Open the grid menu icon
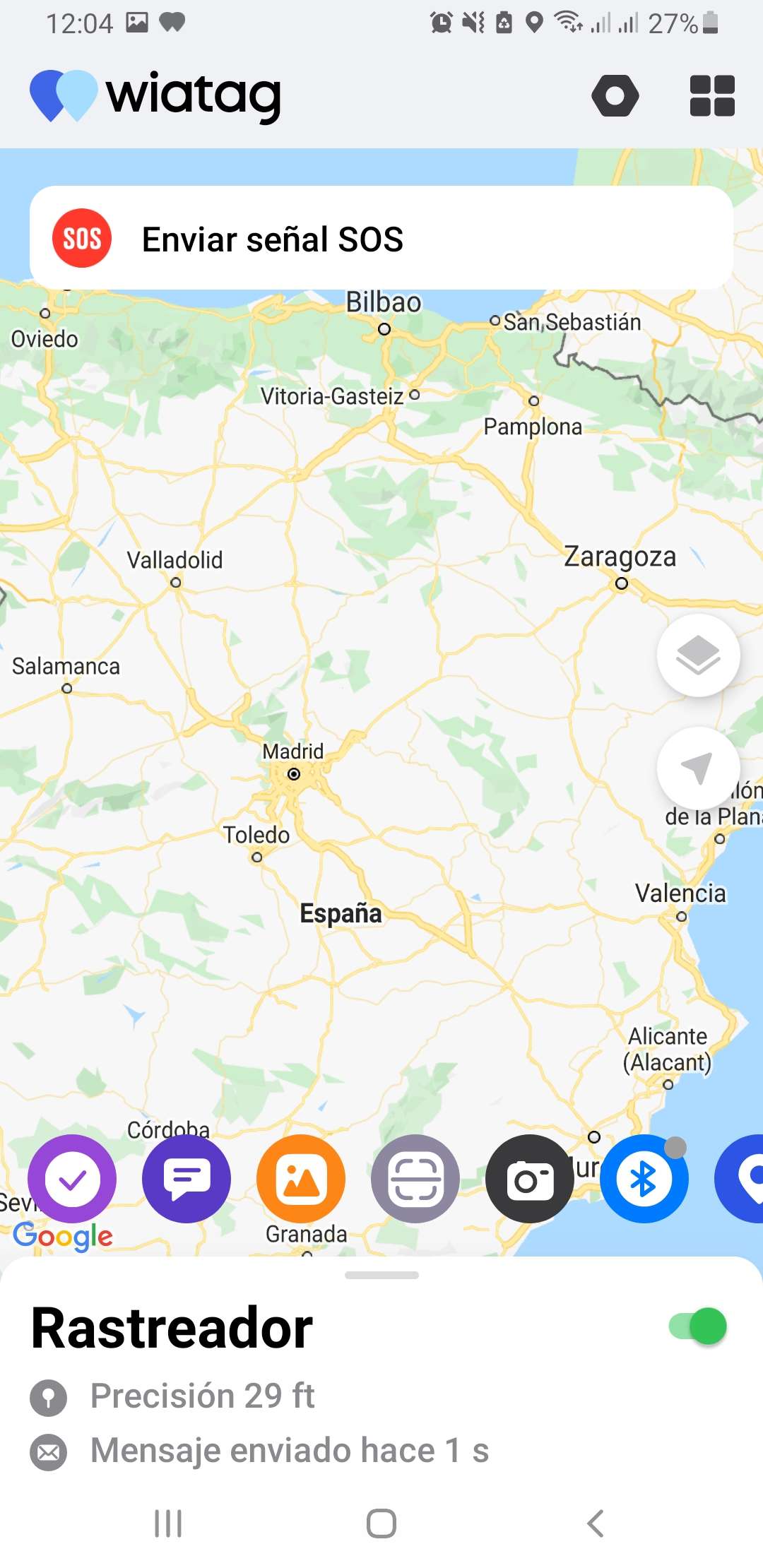763x1568 pixels. 712,95
